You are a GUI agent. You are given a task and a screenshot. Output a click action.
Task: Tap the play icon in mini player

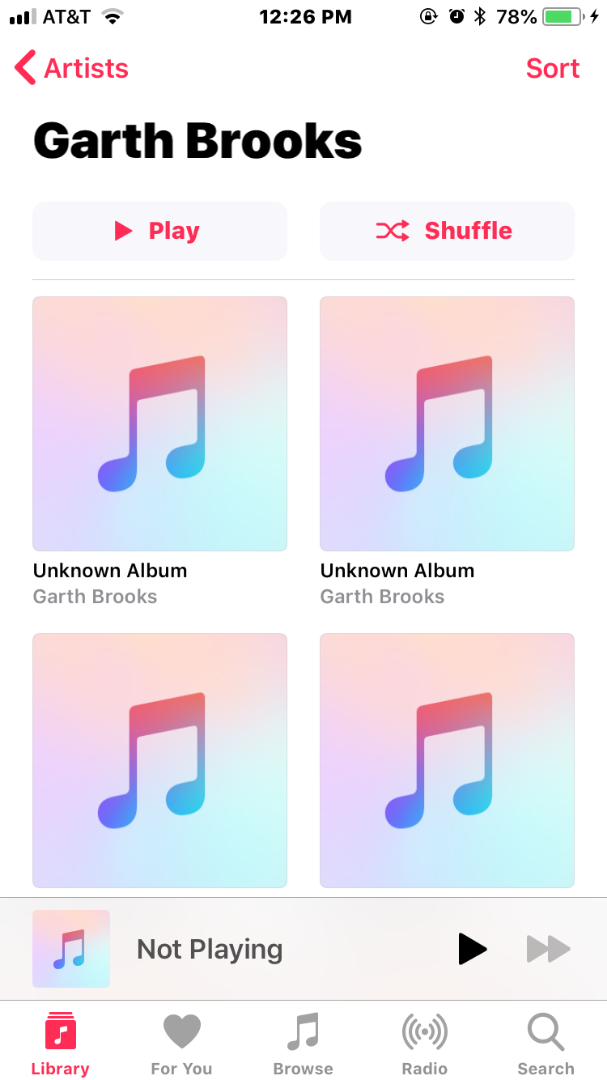coord(472,949)
